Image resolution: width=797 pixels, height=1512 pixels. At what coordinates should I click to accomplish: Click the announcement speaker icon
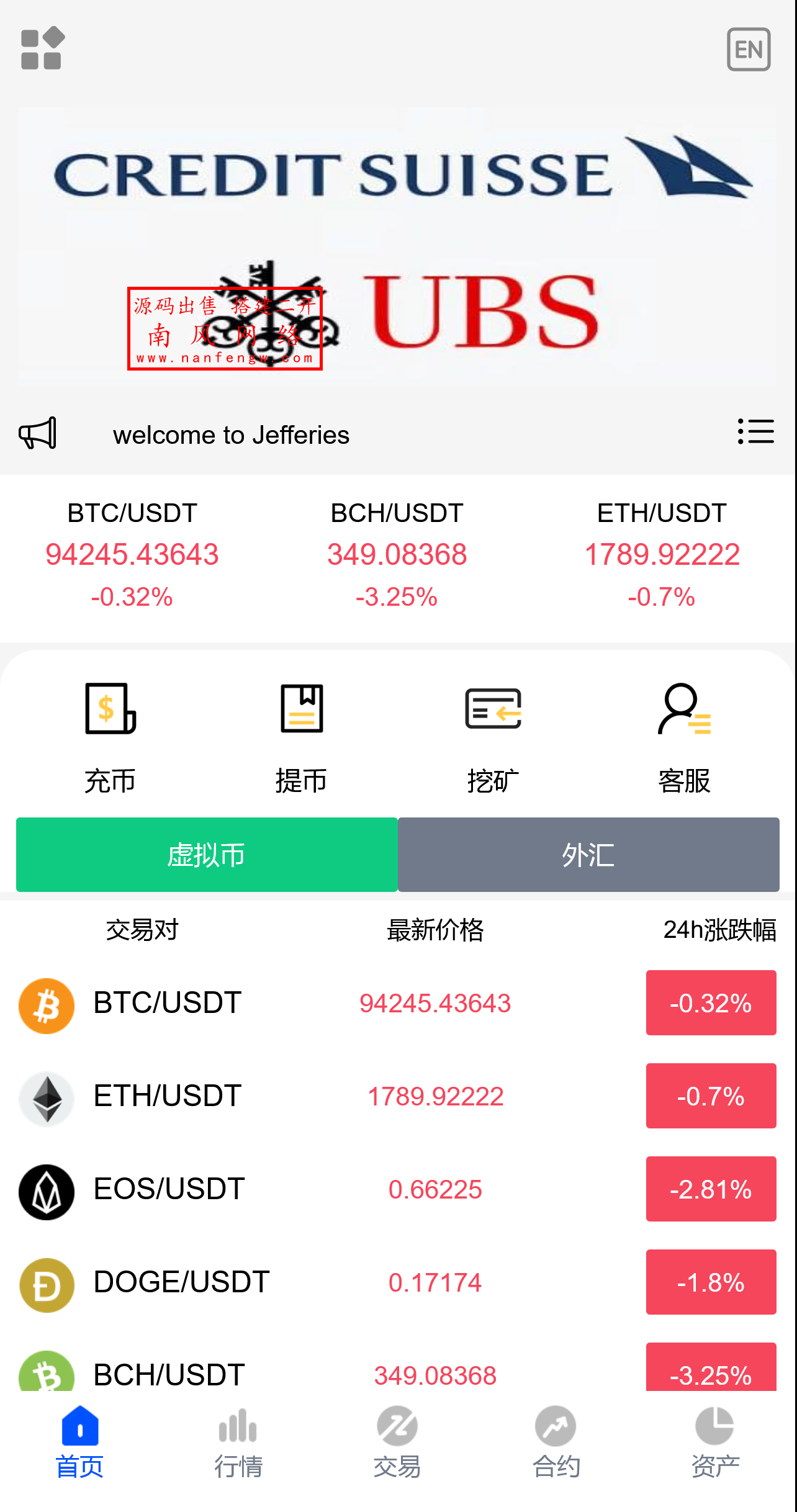pyautogui.click(x=40, y=433)
